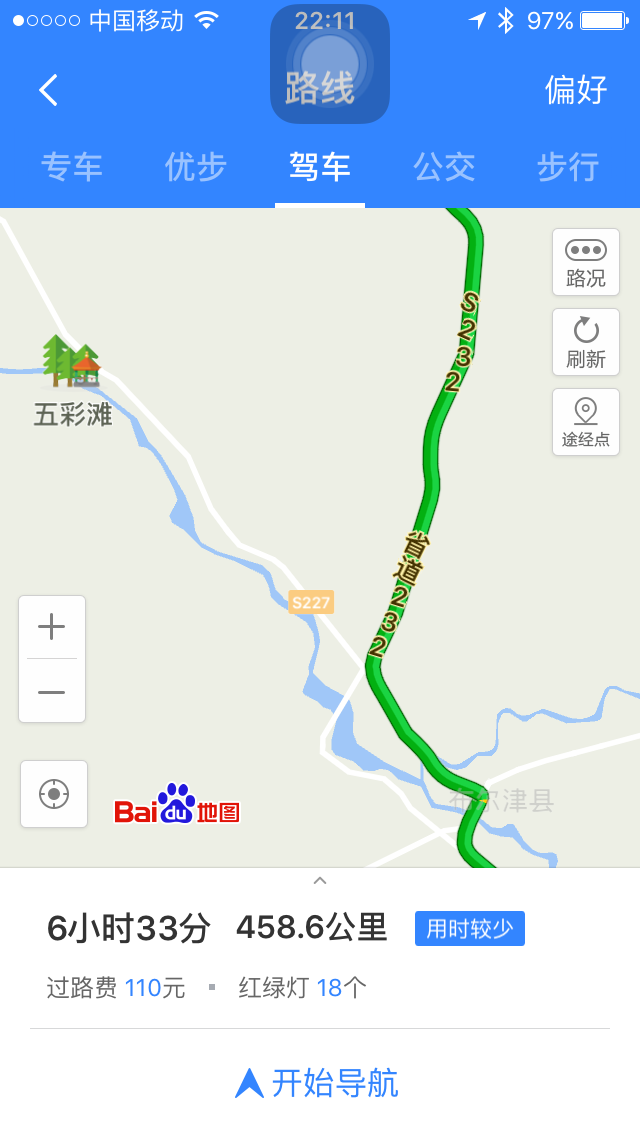This screenshot has width=640, height=1136.
Task: Open route preferences (偏好)
Action: click(576, 90)
